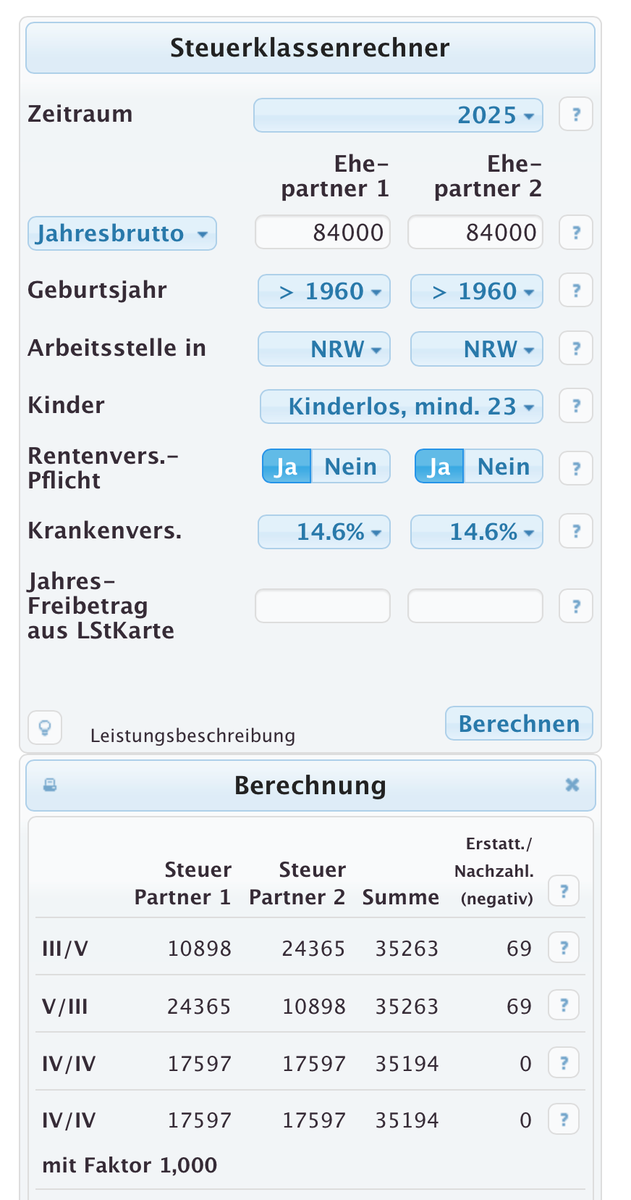631x1200 pixels.
Task: Show help for the III/V result row
Action: click(x=564, y=948)
